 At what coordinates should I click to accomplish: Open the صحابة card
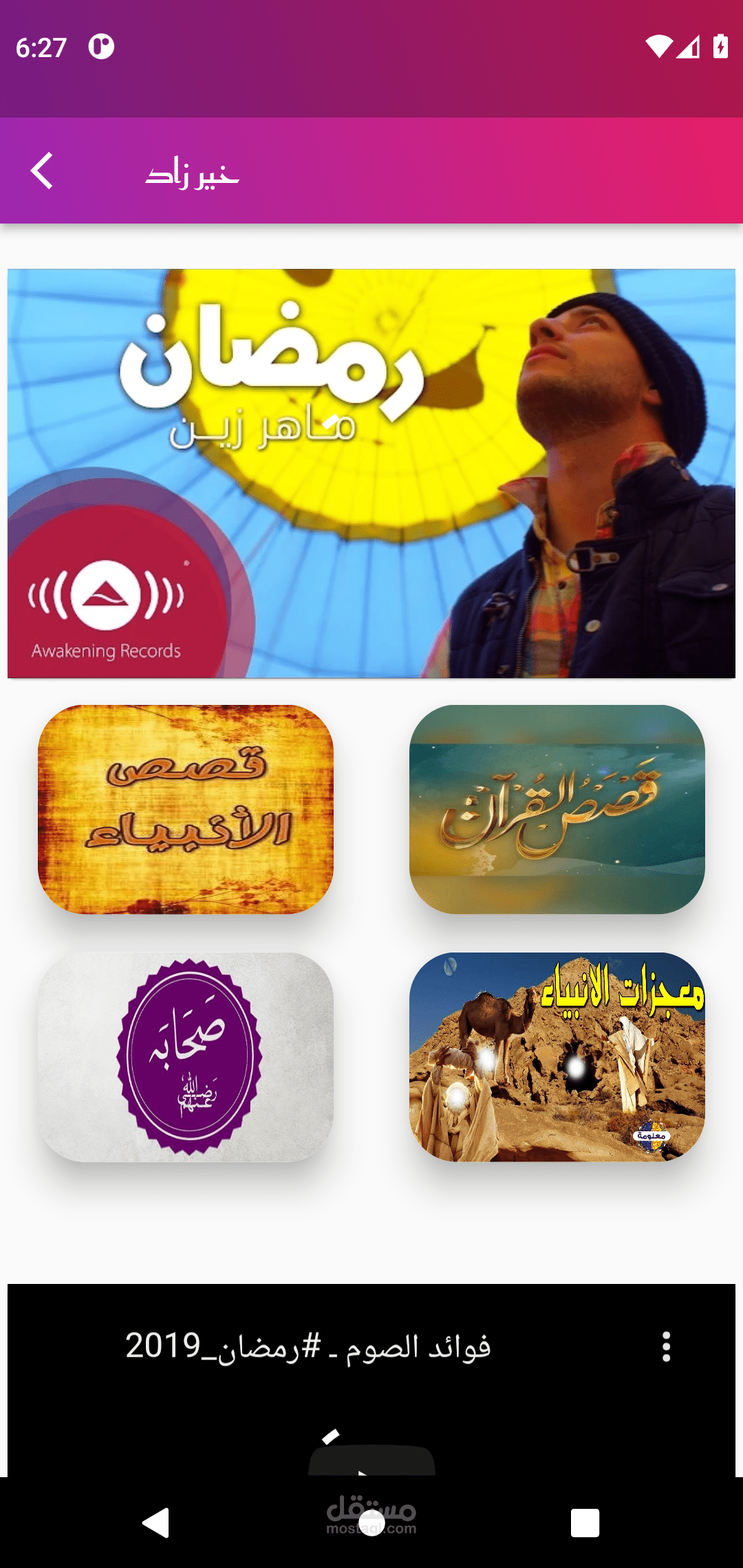[186, 1056]
